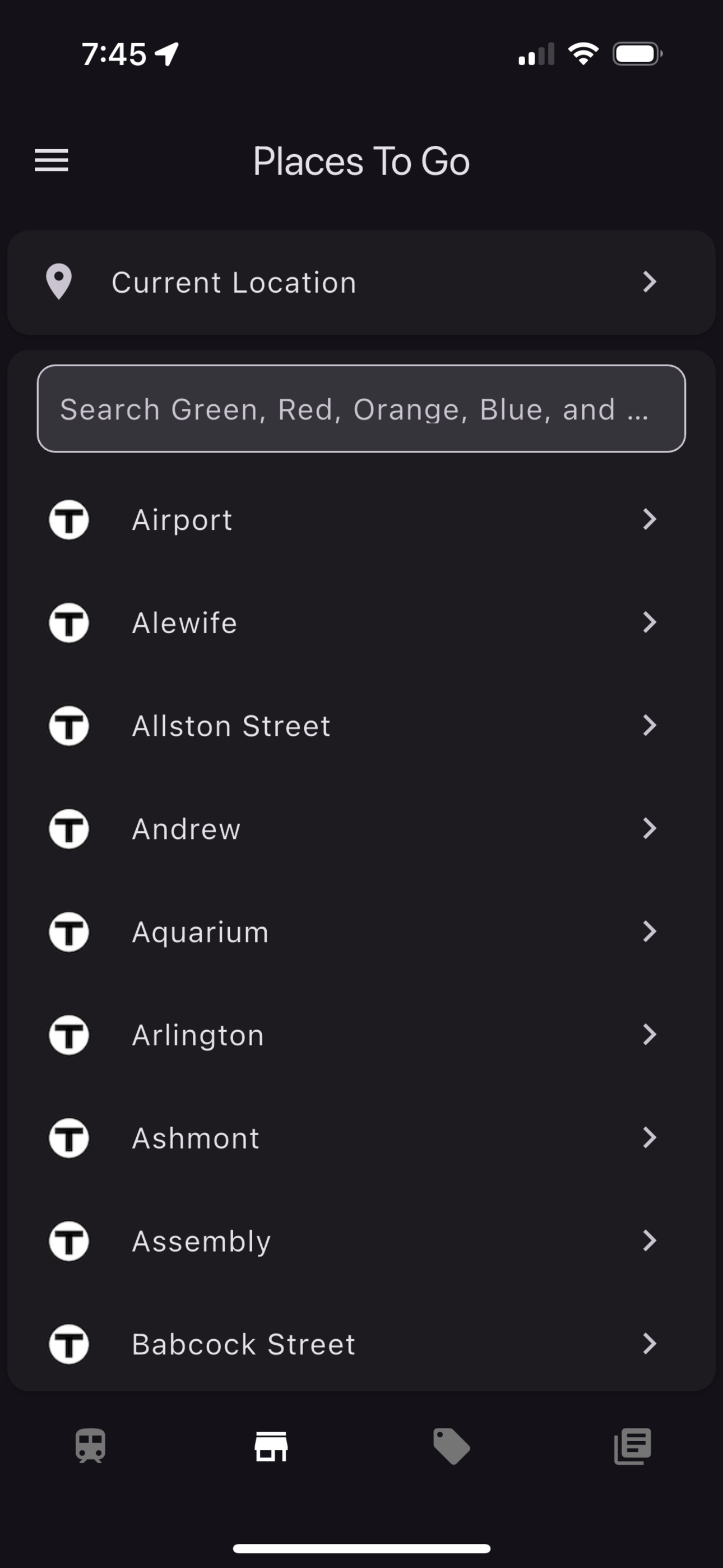Open the Airport station
Screen dimensions: 723x1568
coord(361,519)
